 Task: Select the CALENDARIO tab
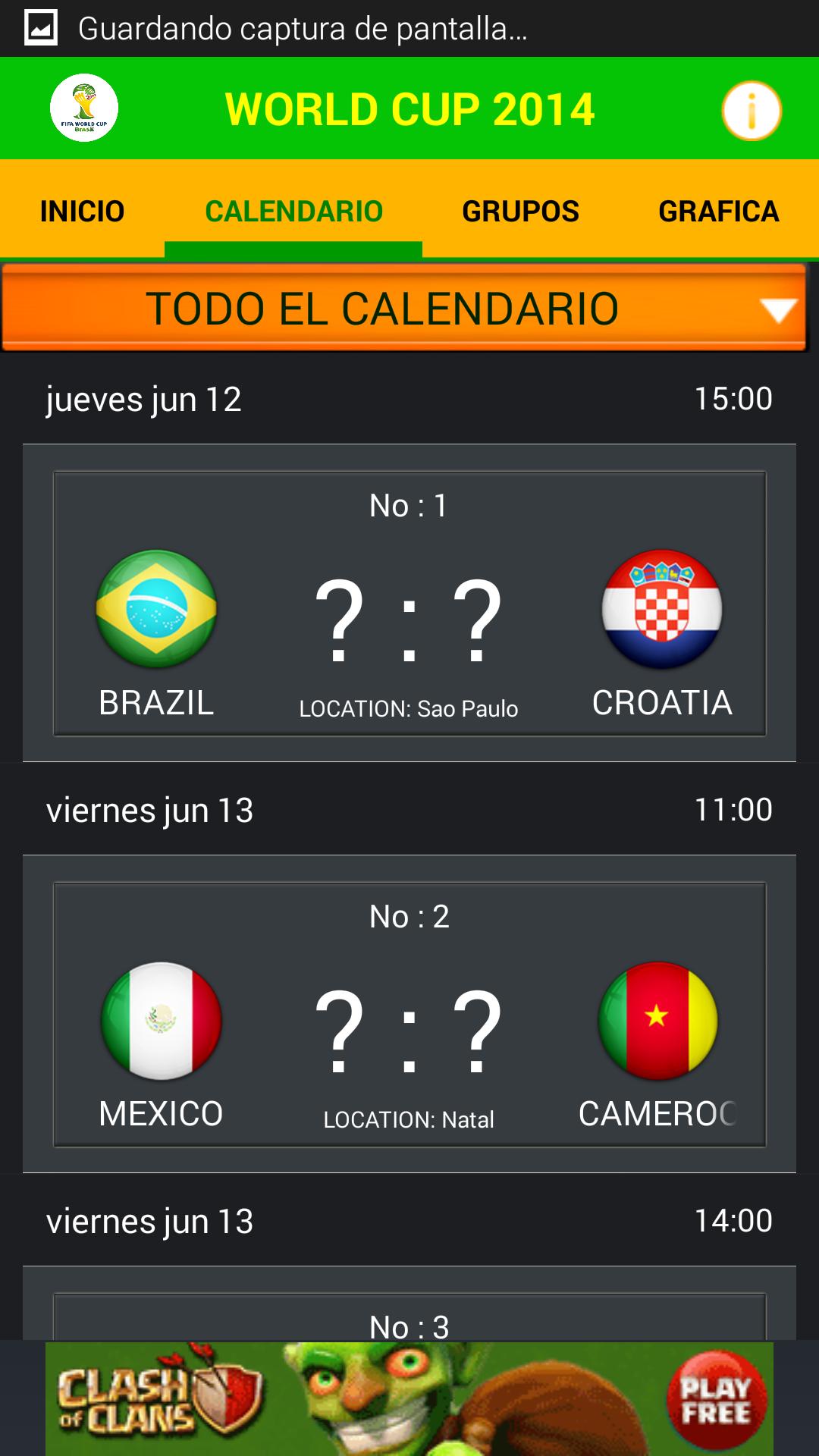point(293,211)
